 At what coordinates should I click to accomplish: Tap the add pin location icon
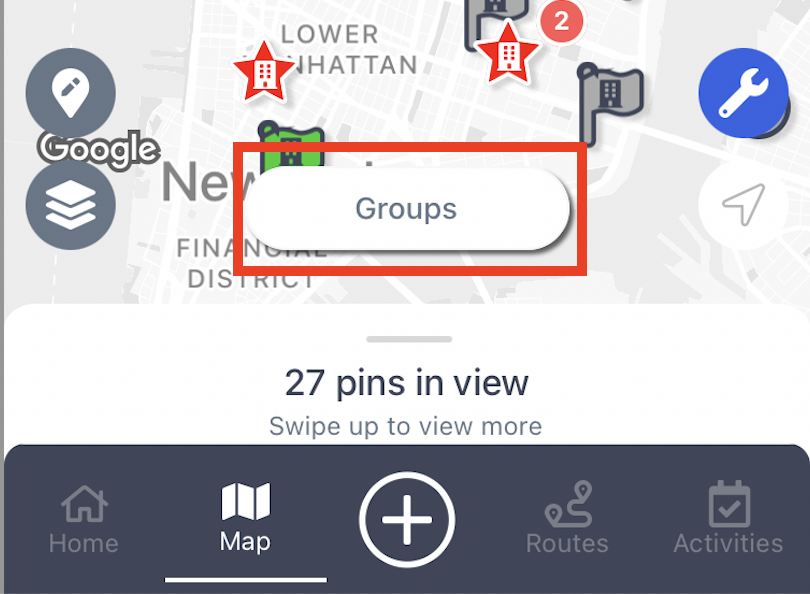pyautogui.click(x=70, y=94)
